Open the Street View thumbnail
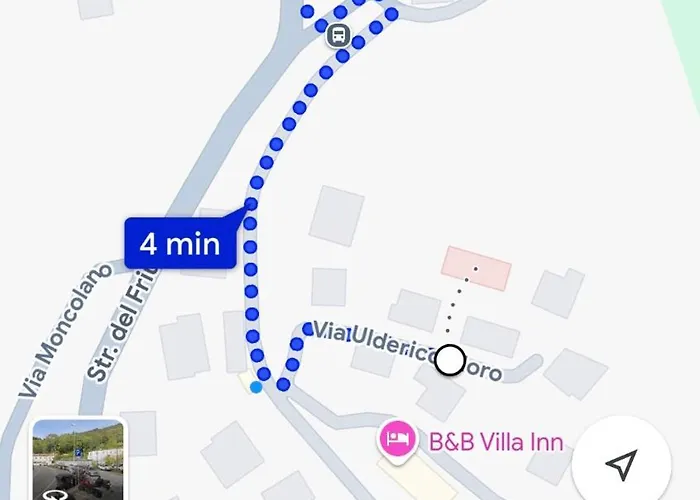 click(x=78, y=460)
